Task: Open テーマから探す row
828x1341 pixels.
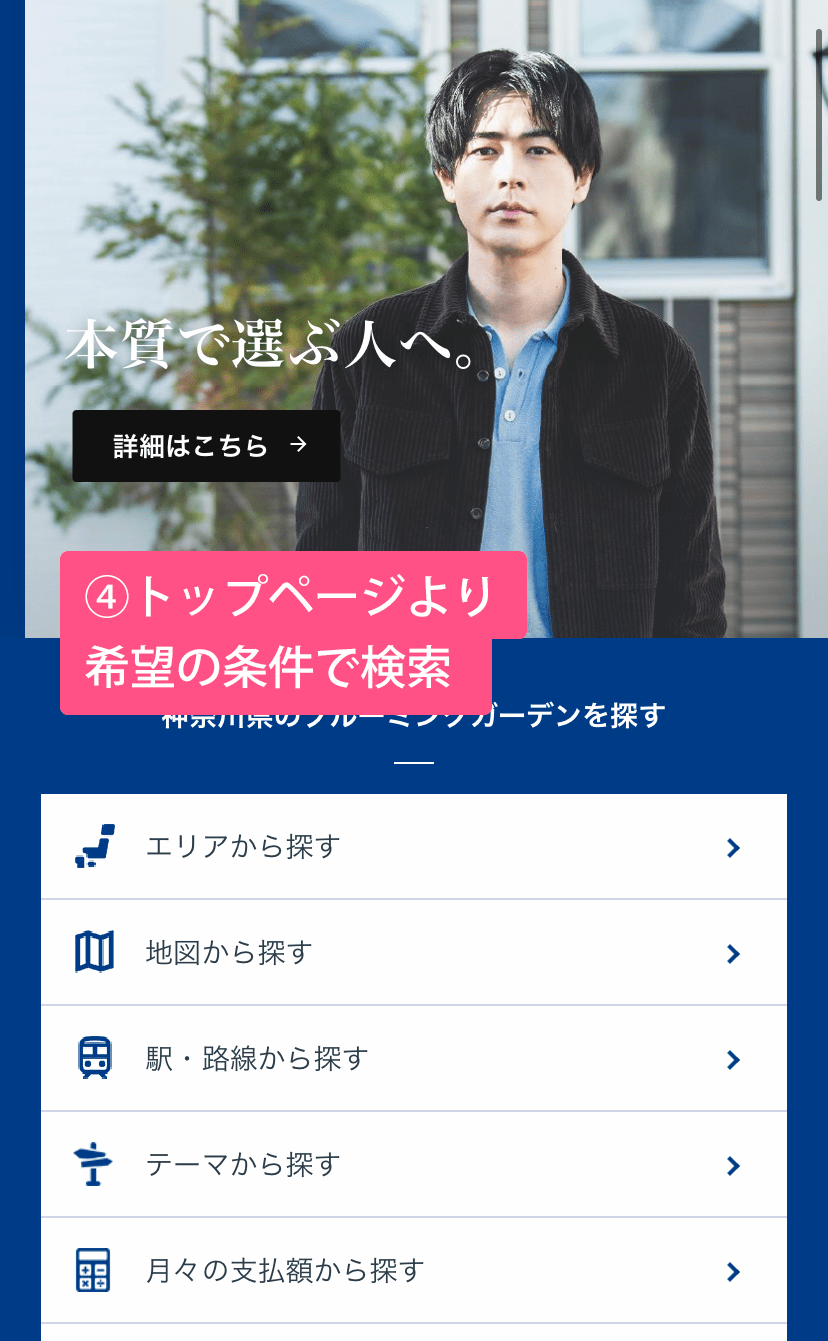Action: tap(413, 1165)
